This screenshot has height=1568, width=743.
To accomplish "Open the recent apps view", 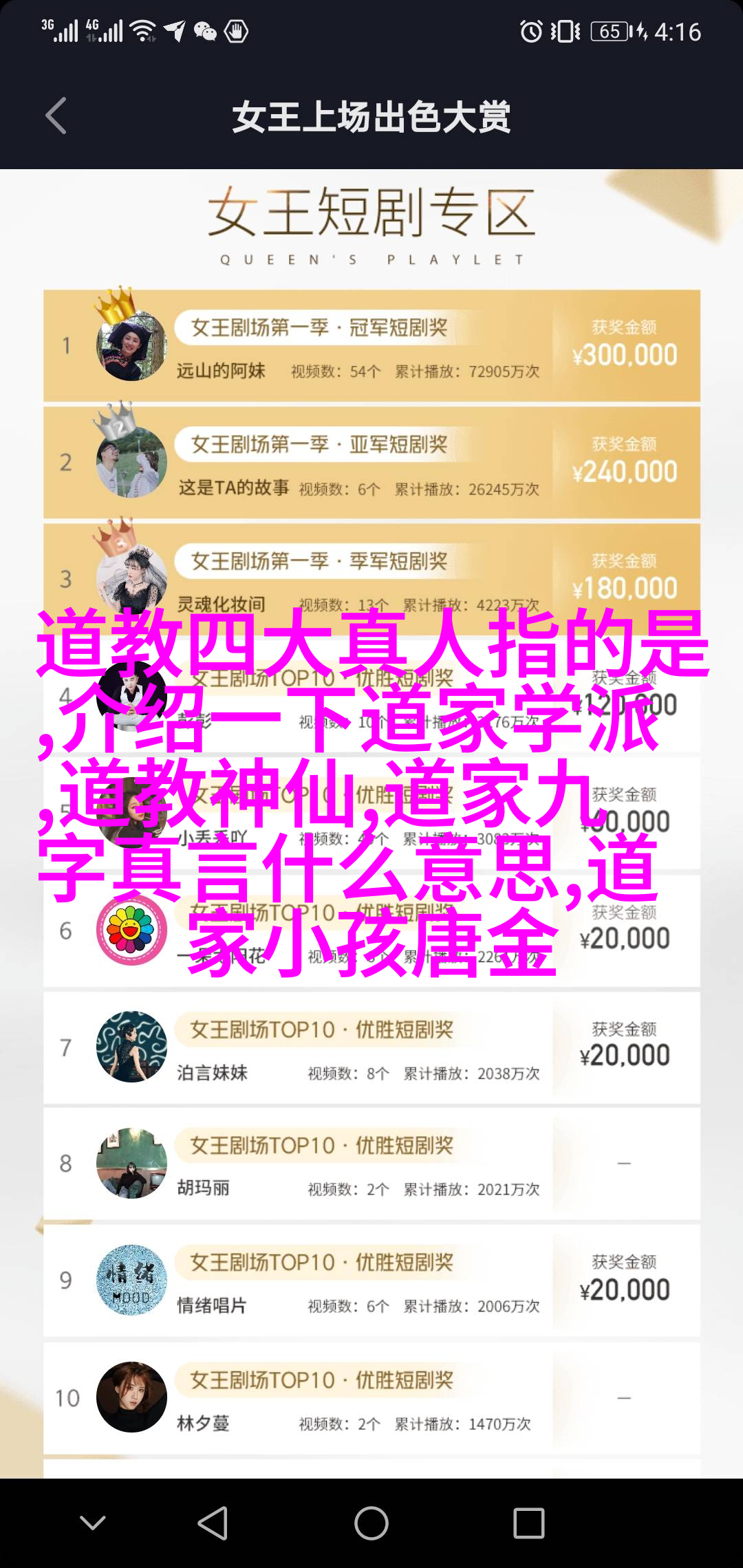I will (529, 1523).
